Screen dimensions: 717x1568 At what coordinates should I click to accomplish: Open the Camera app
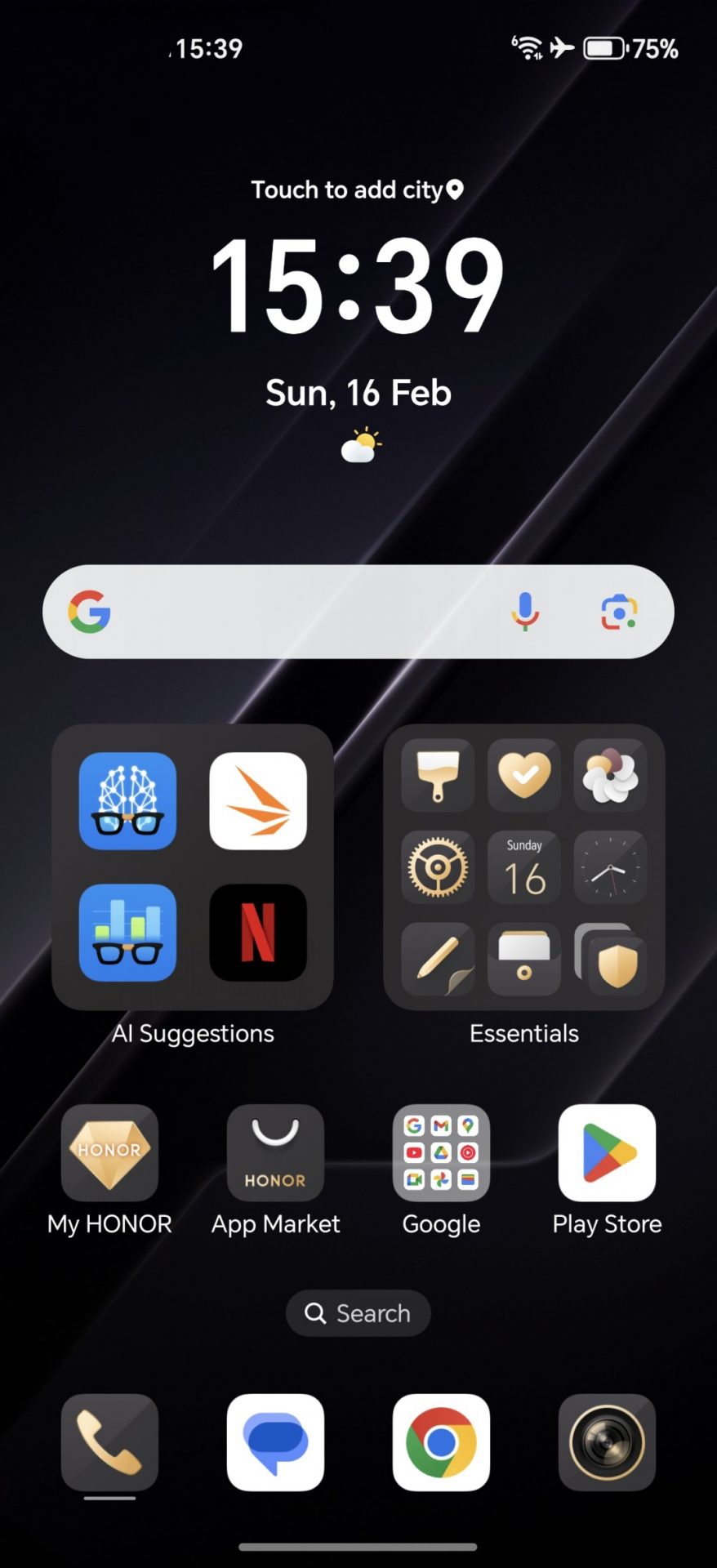607,1442
